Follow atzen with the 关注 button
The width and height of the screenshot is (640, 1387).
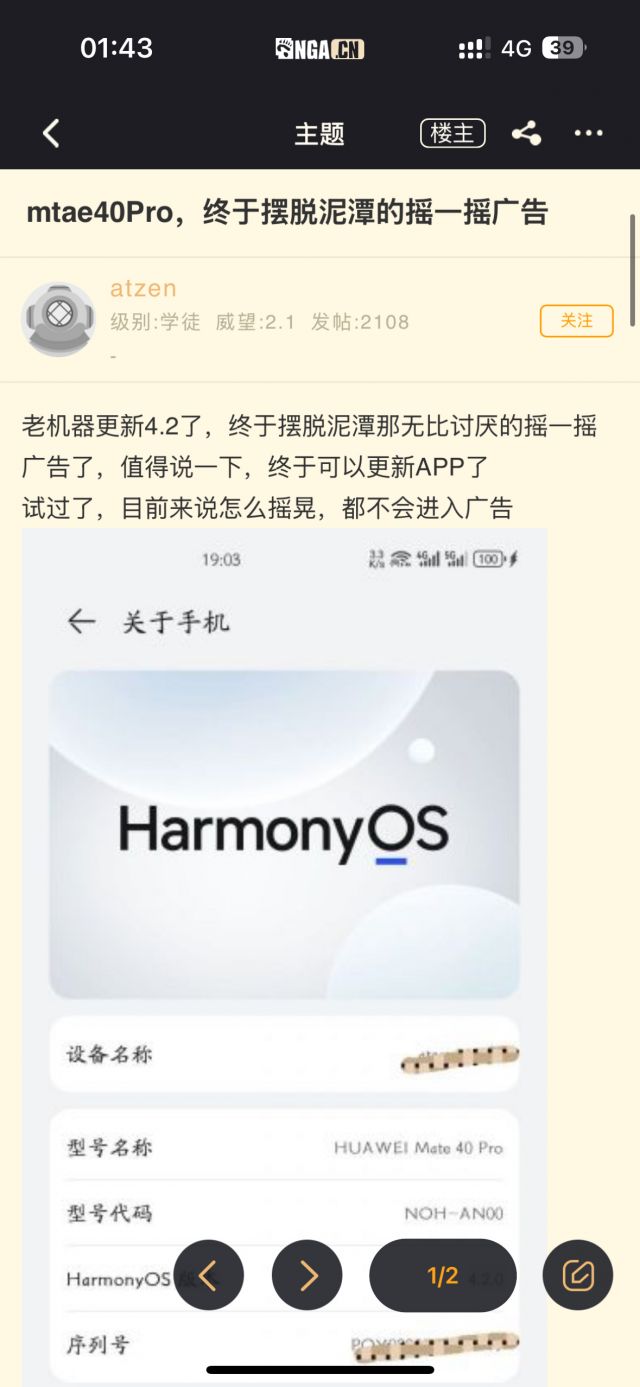click(576, 321)
